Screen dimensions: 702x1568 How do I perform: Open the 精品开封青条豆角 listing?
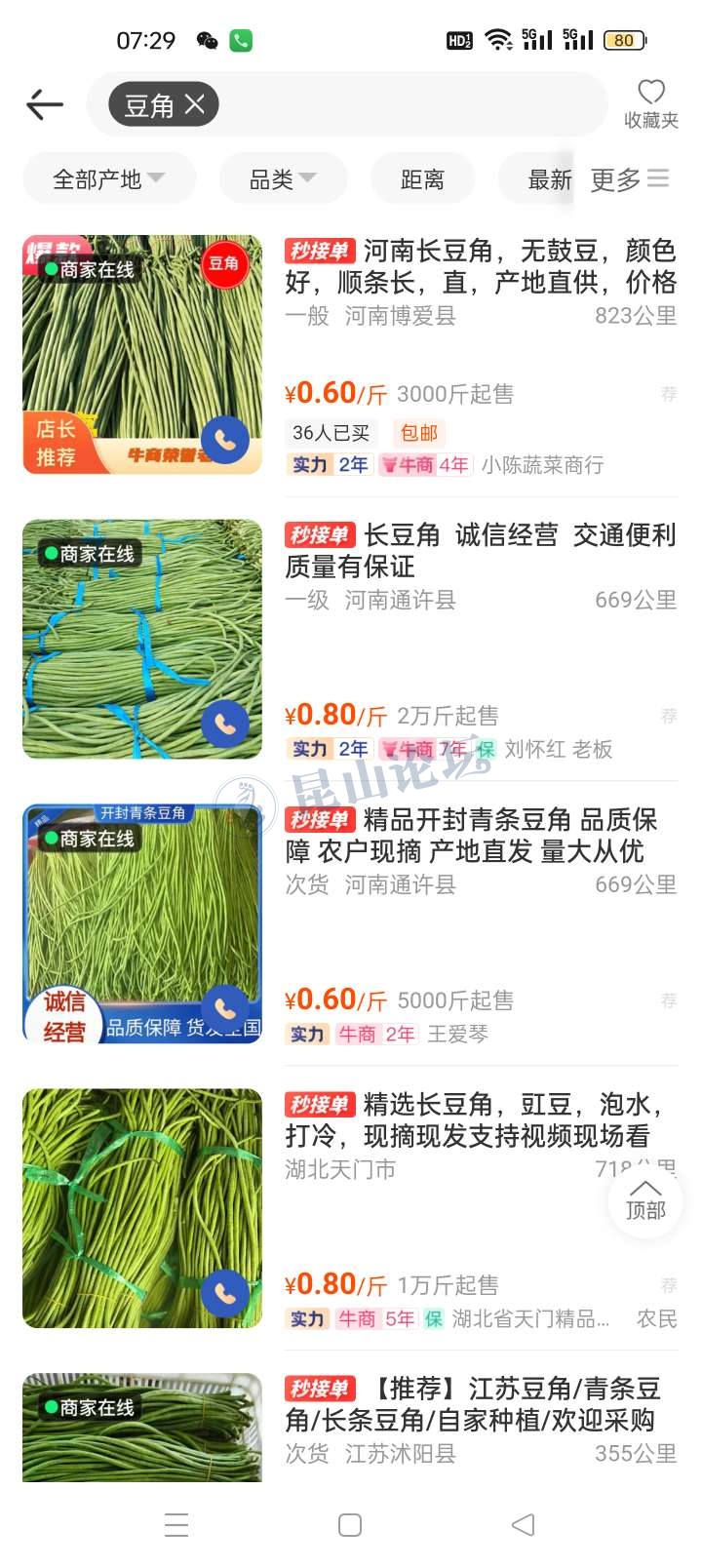tap(481, 835)
